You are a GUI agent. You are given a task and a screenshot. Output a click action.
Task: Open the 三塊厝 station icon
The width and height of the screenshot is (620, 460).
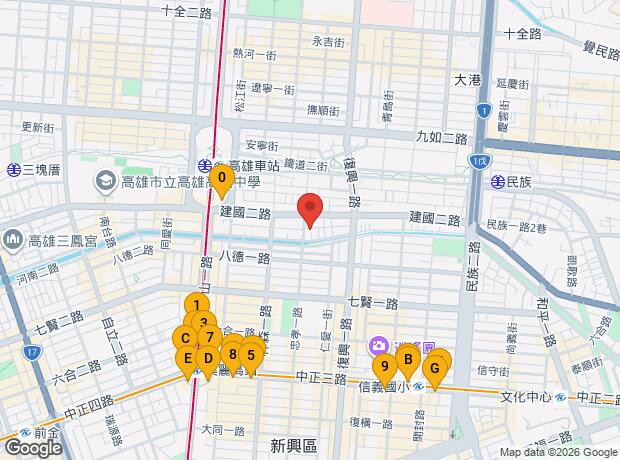coord(14,169)
